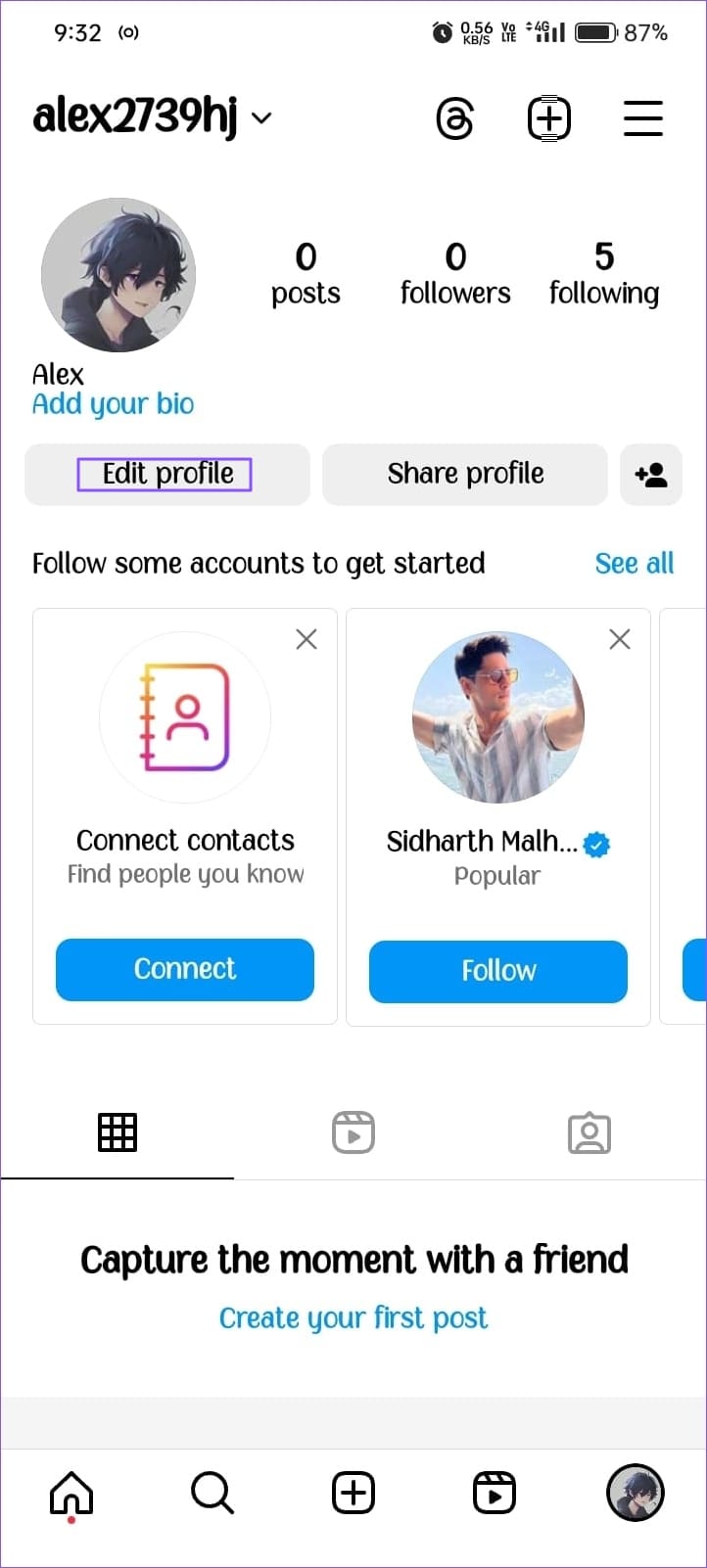Open Edit profile

pos(167,475)
